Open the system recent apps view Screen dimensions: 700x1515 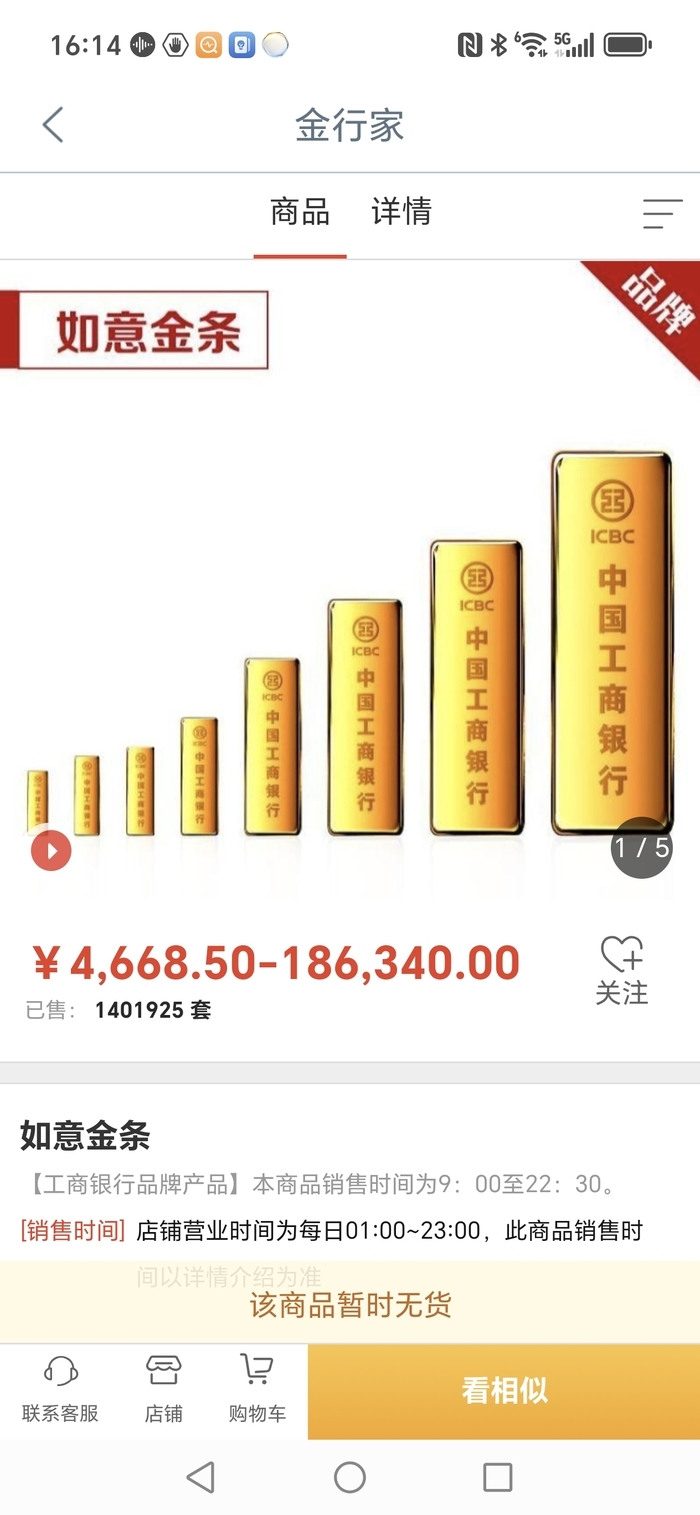click(x=497, y=1477)
